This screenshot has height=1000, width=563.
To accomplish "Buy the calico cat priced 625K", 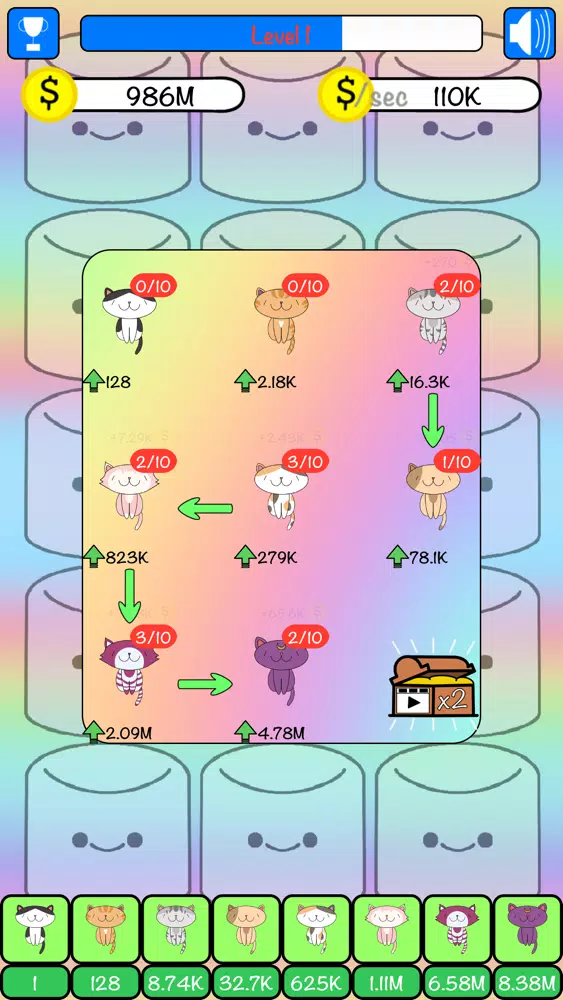I will point(316,946).
